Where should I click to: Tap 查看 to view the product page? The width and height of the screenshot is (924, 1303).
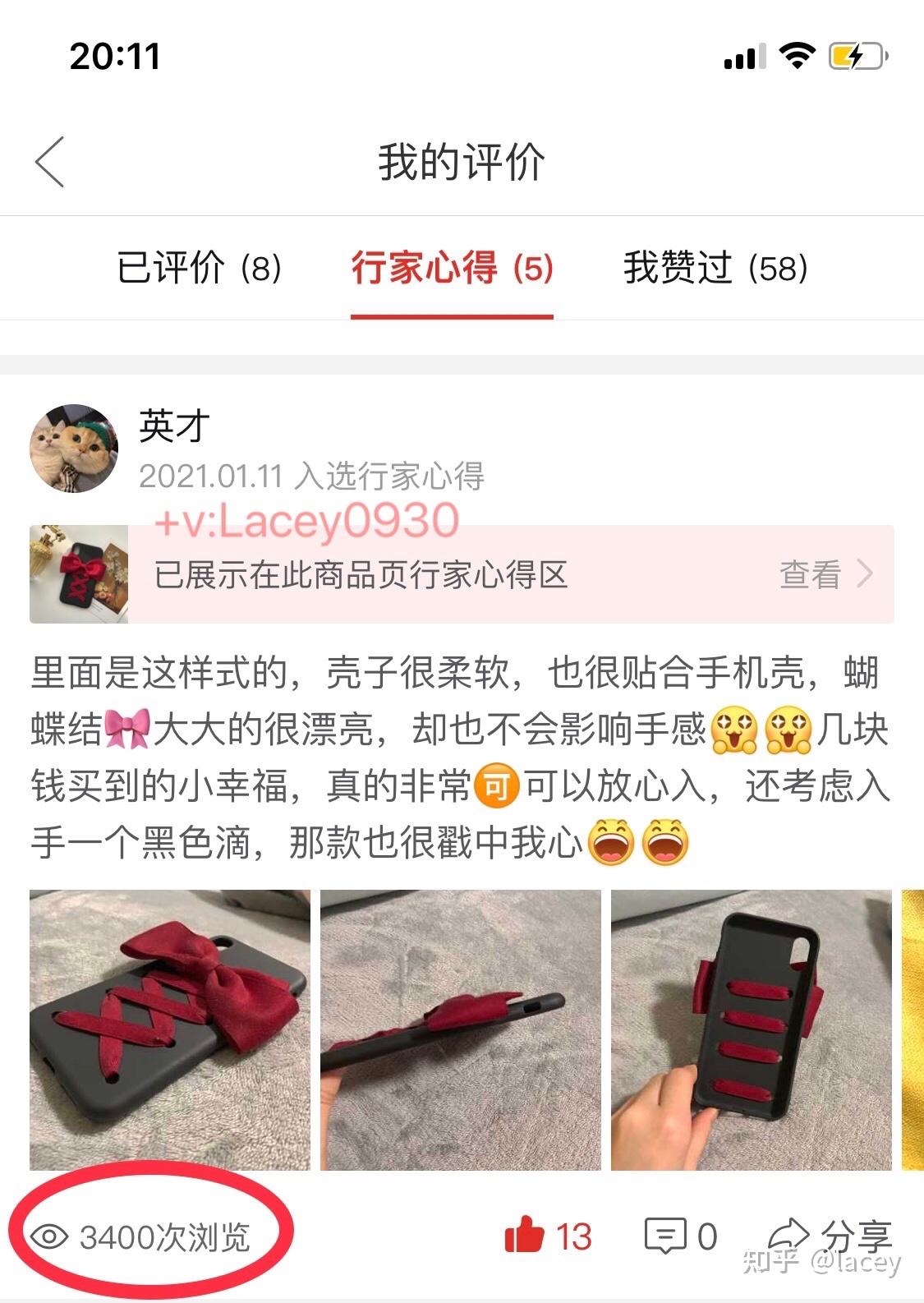824,573
